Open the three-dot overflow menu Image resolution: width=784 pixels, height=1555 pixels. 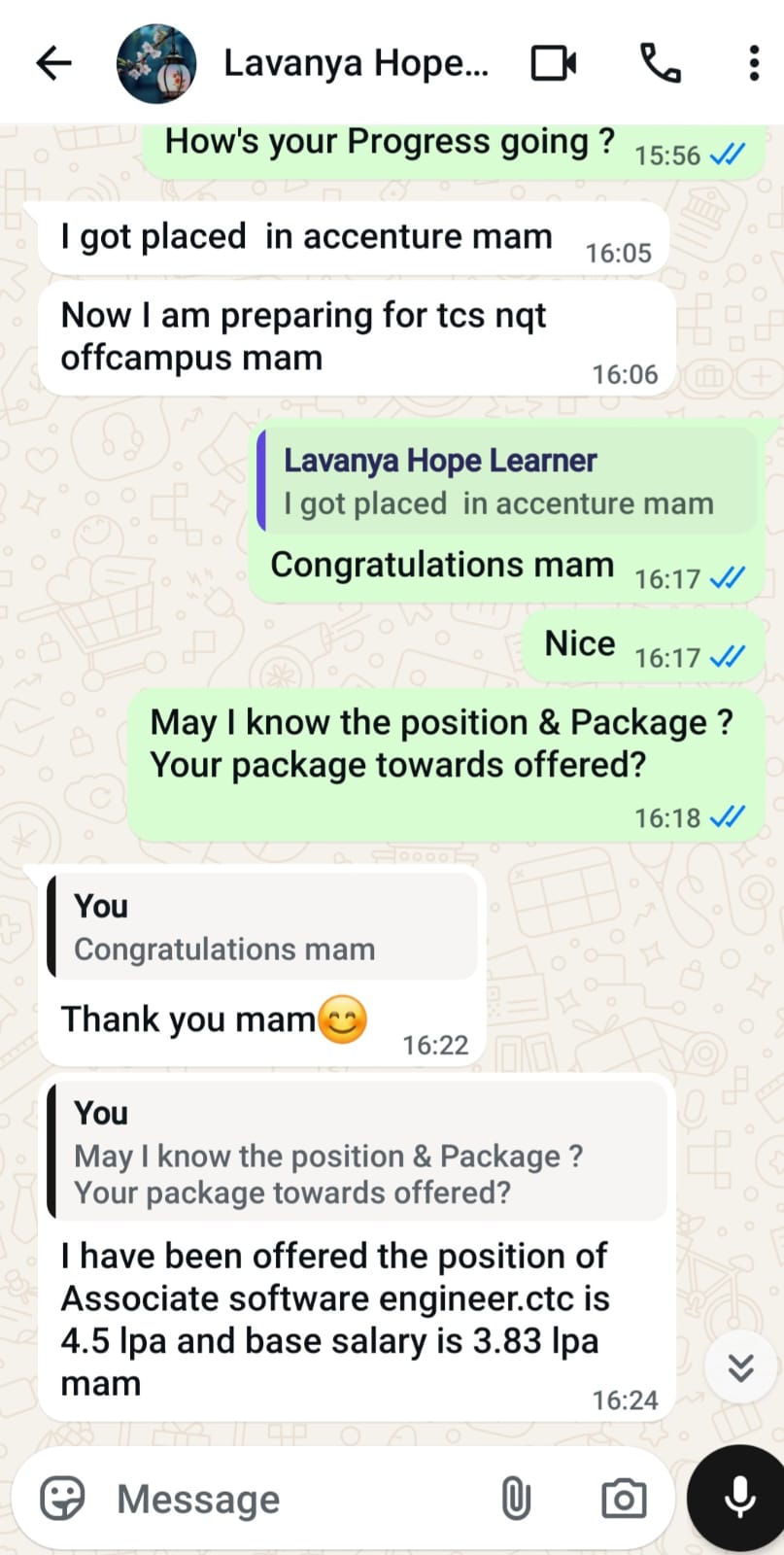coord(754,64)
